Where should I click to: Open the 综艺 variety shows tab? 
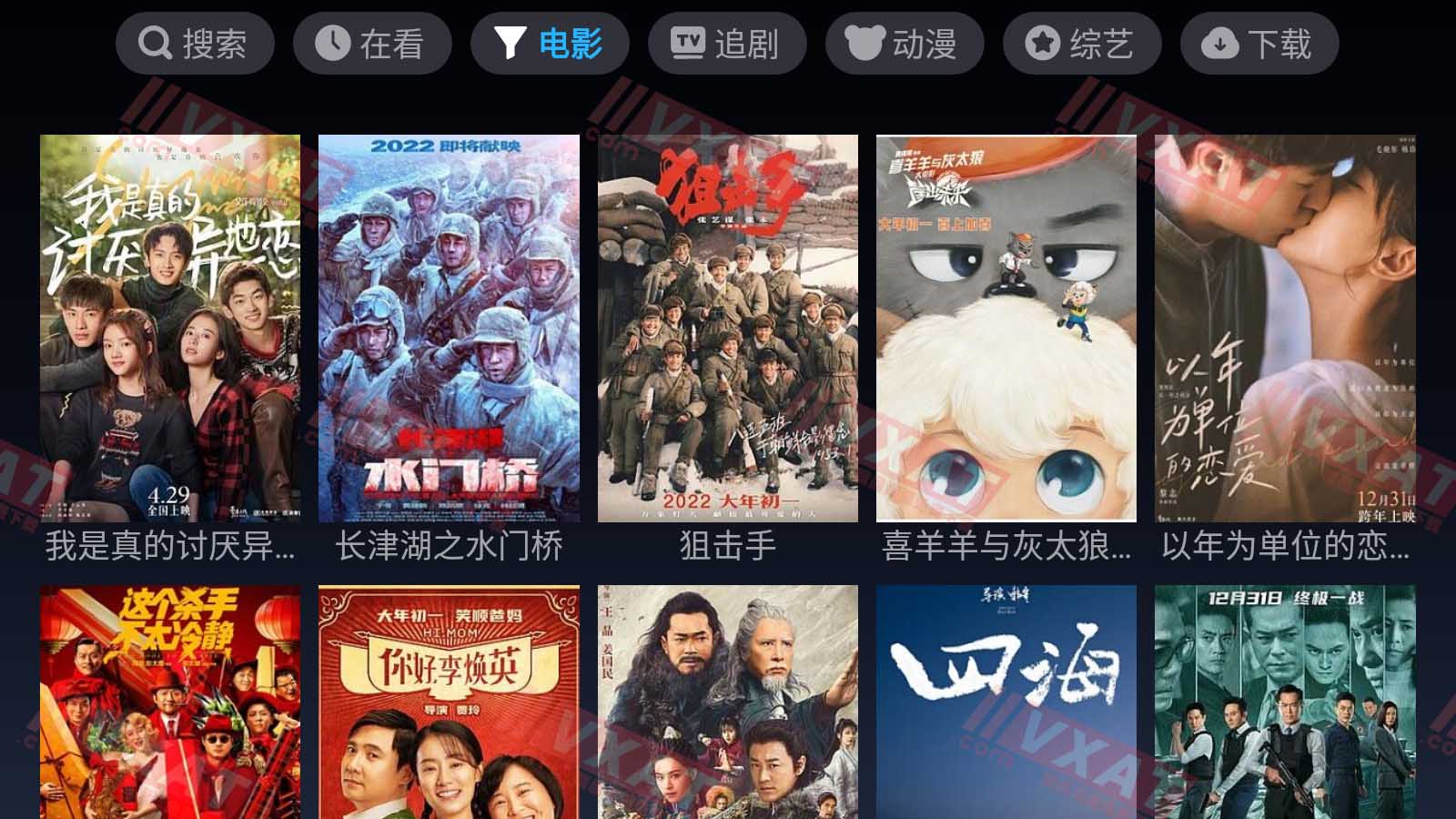click(x=1081, y=43)
